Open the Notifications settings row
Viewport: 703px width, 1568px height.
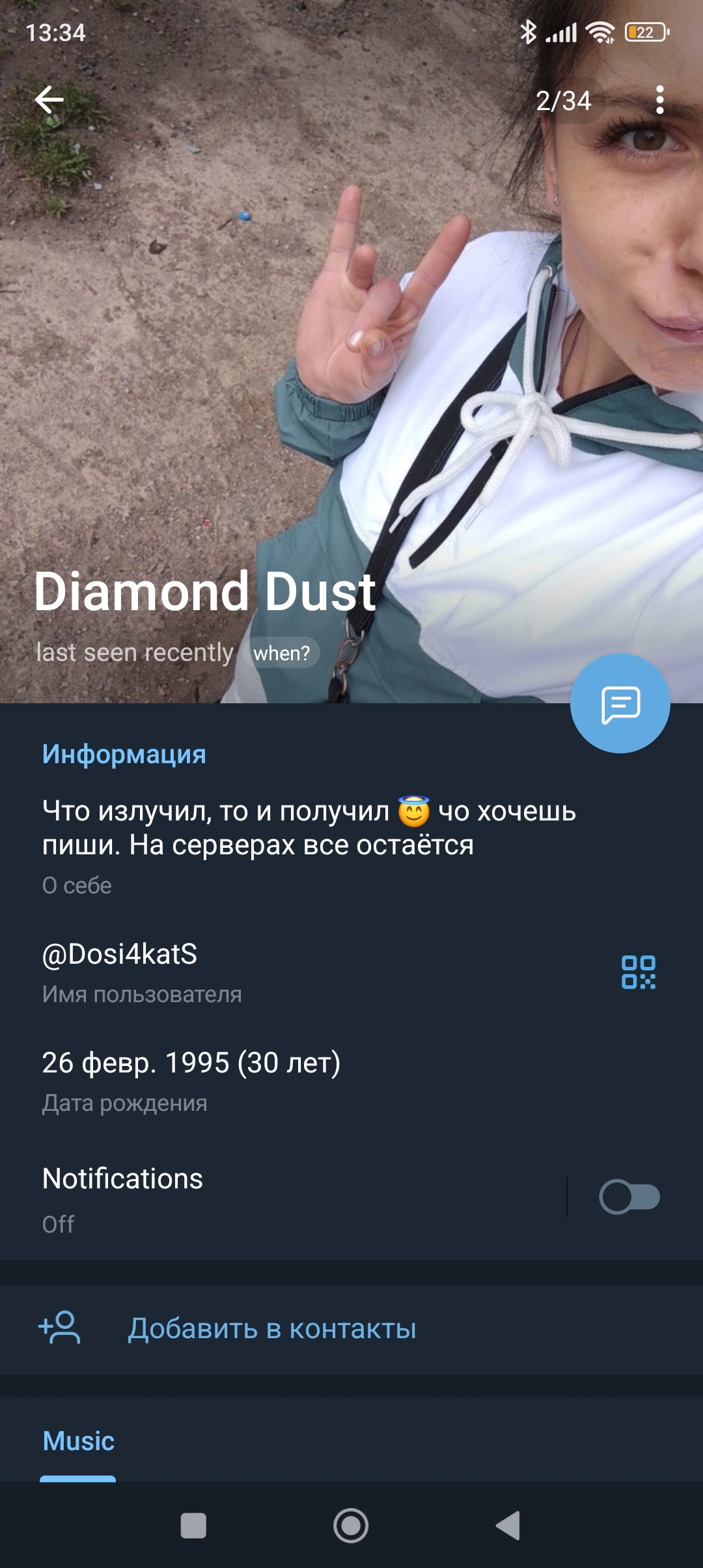[283, 1199]
